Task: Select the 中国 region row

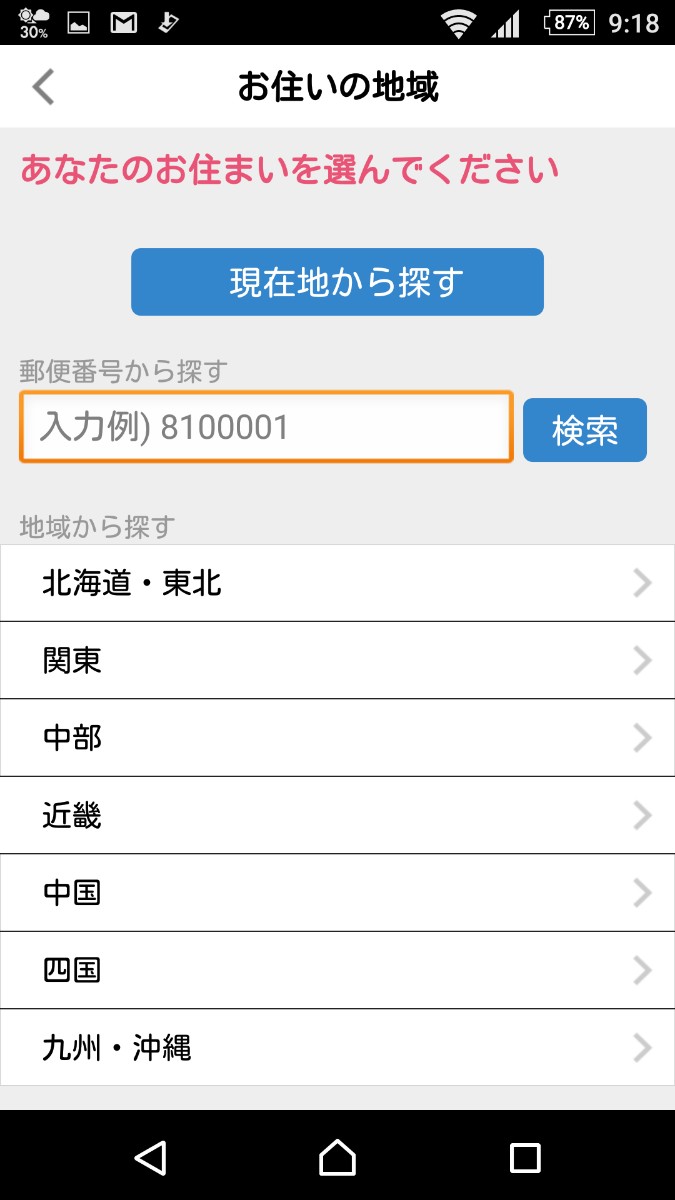Action: [x=337, y=893]
